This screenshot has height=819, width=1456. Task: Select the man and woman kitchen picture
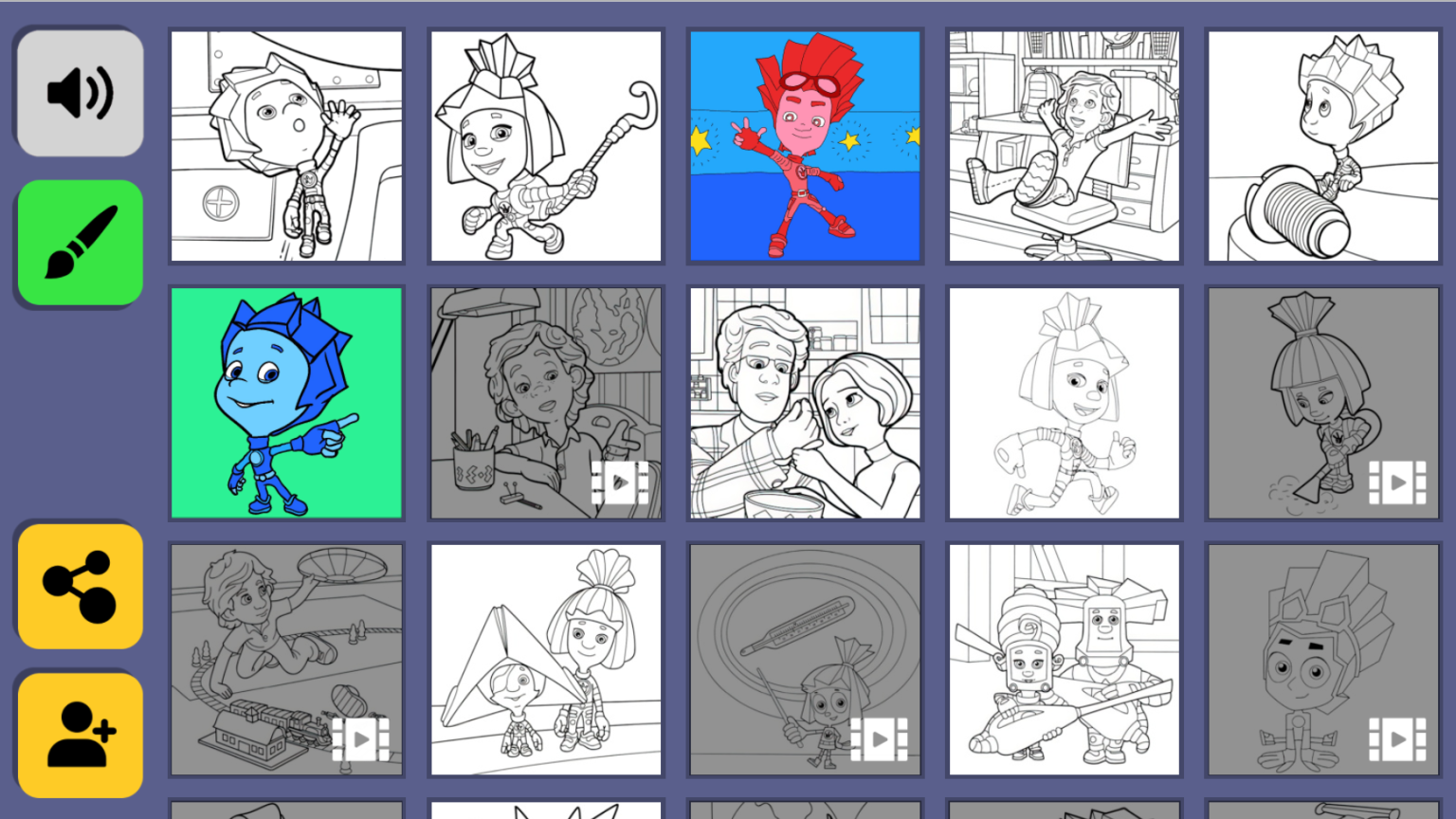coord(805,403)
